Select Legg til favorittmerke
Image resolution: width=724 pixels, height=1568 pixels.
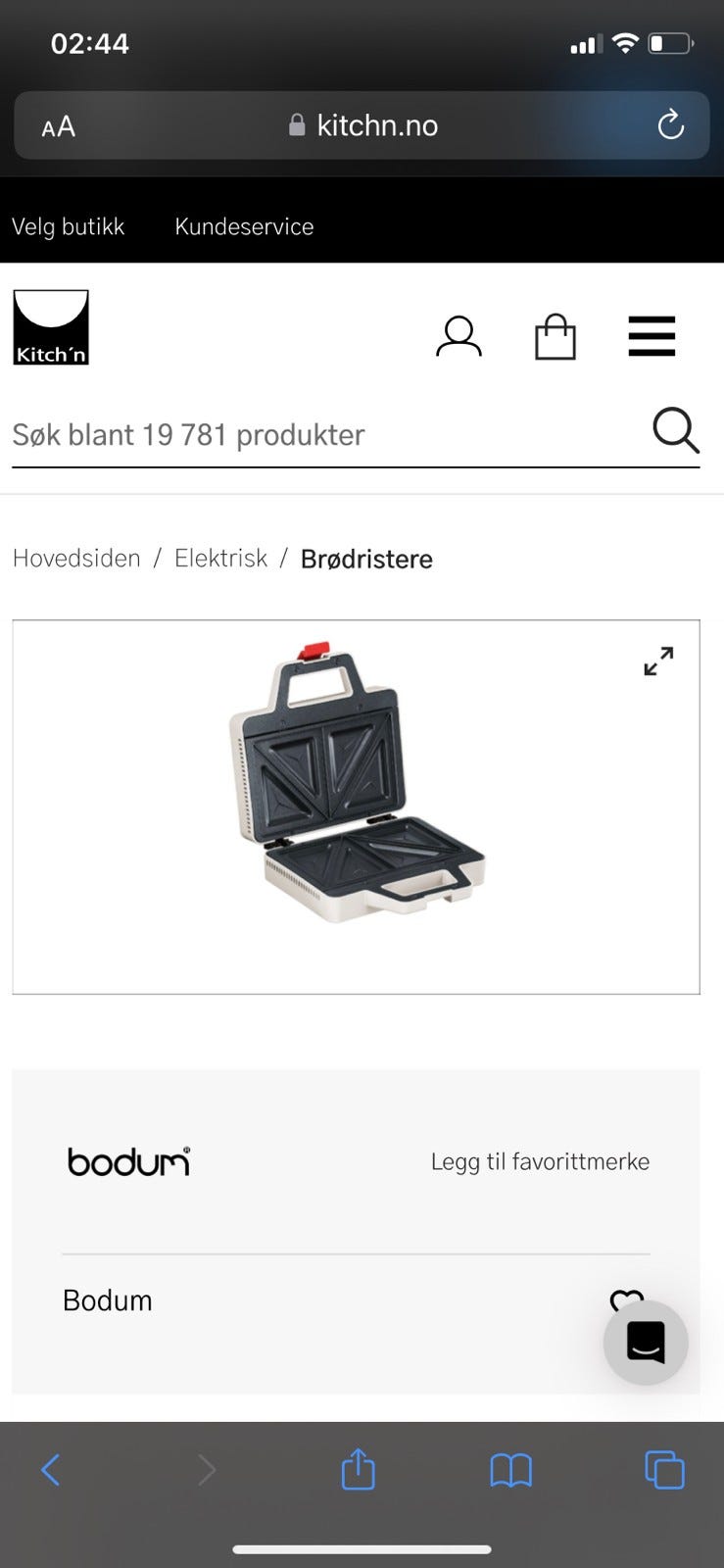coord(540,1161)
